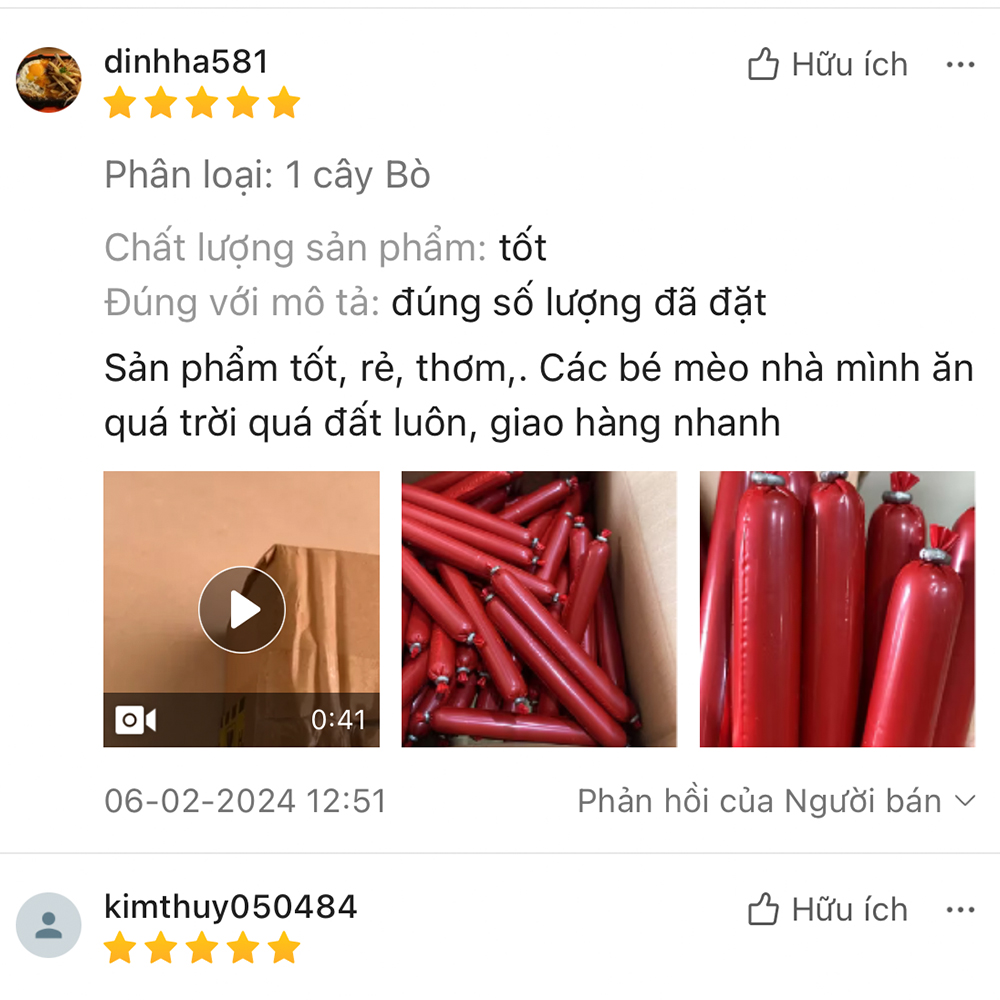Open kimthuy050484's profile avatar
The image size is (1000, 1000).
pos(49,925)
